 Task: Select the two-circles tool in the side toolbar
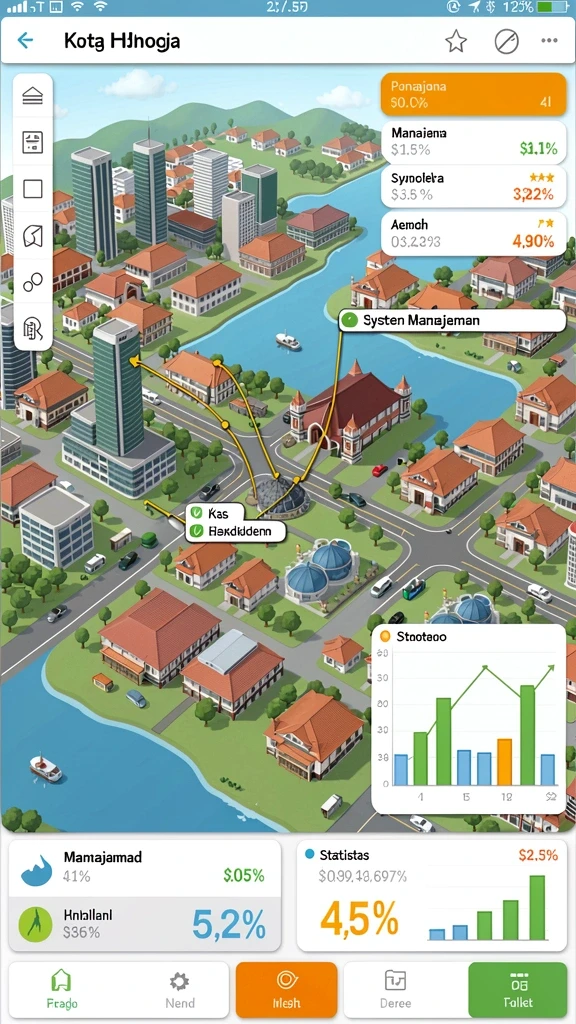coord(33,281)
